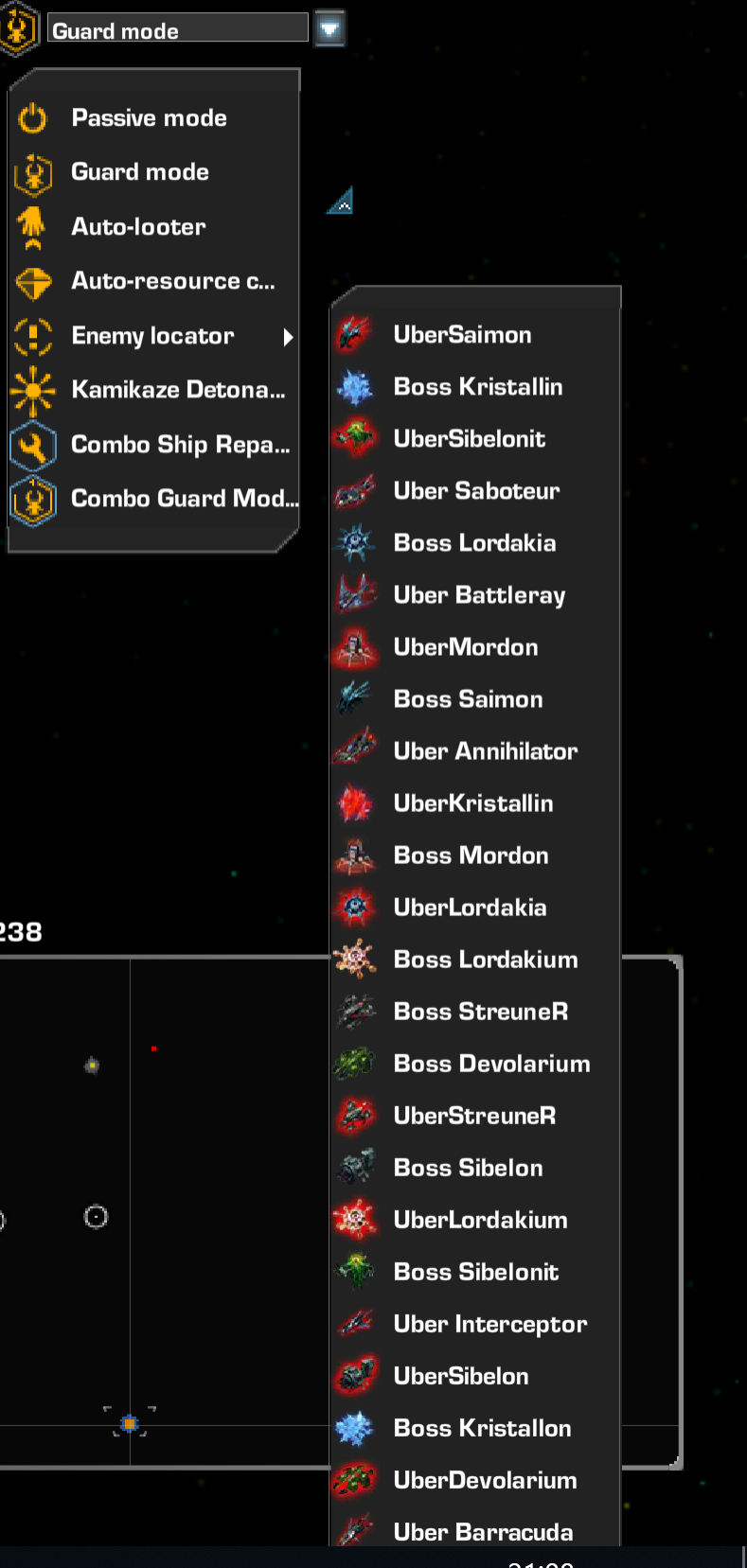Select the Auto-resource collector option
The image size is (747, 1568).
(172, 281)
